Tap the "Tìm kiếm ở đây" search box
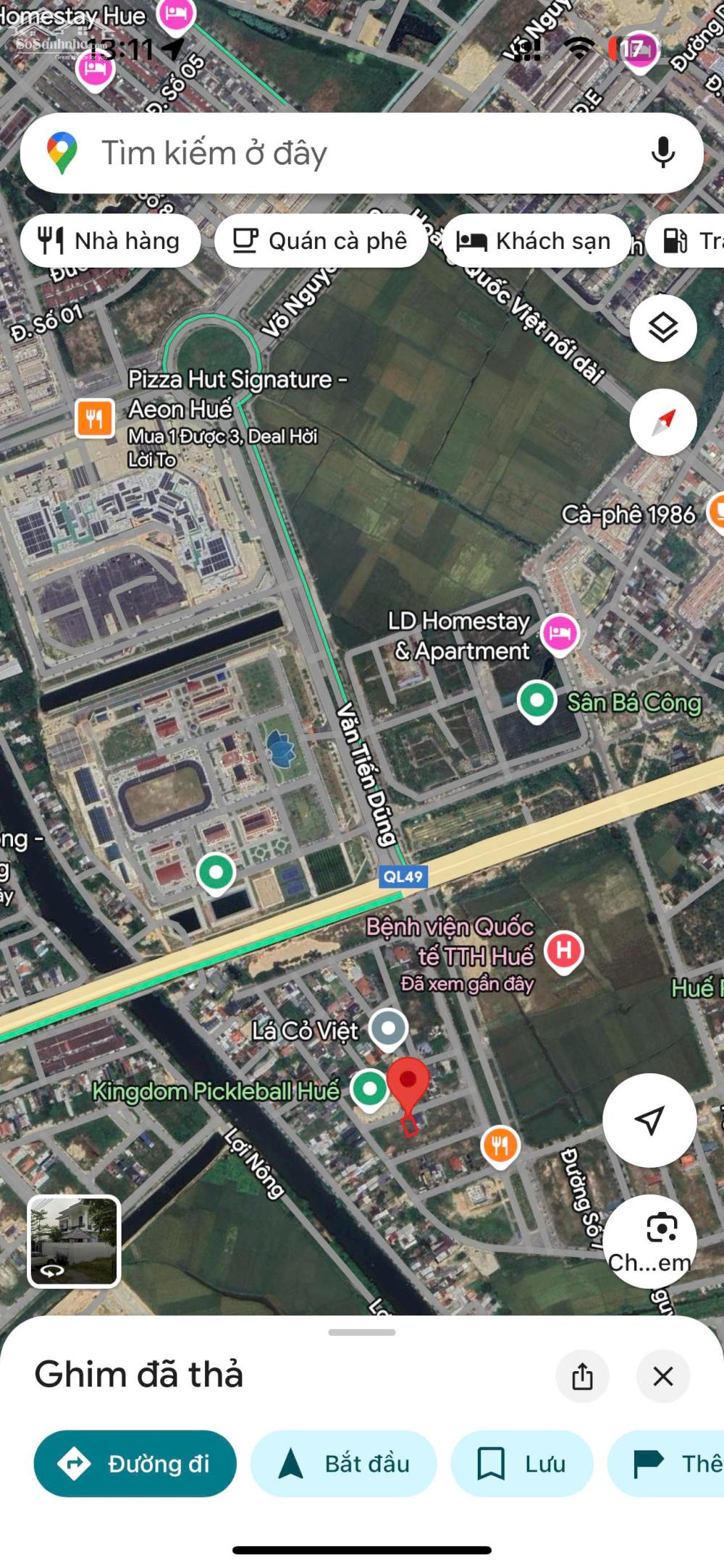 click(x=326, y=153)
